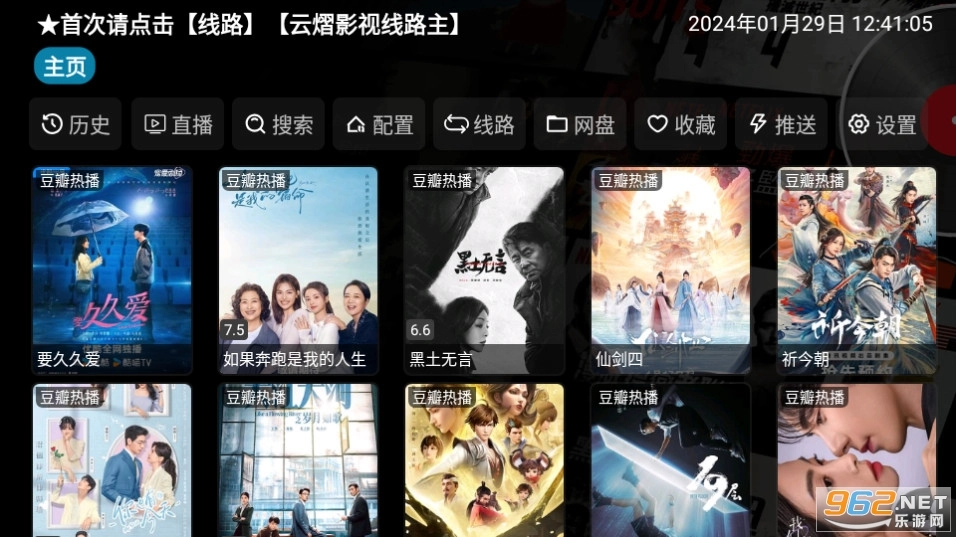The image size is (956, 537).
Task: Open 历史 watch history
Action: coord(76,124)
